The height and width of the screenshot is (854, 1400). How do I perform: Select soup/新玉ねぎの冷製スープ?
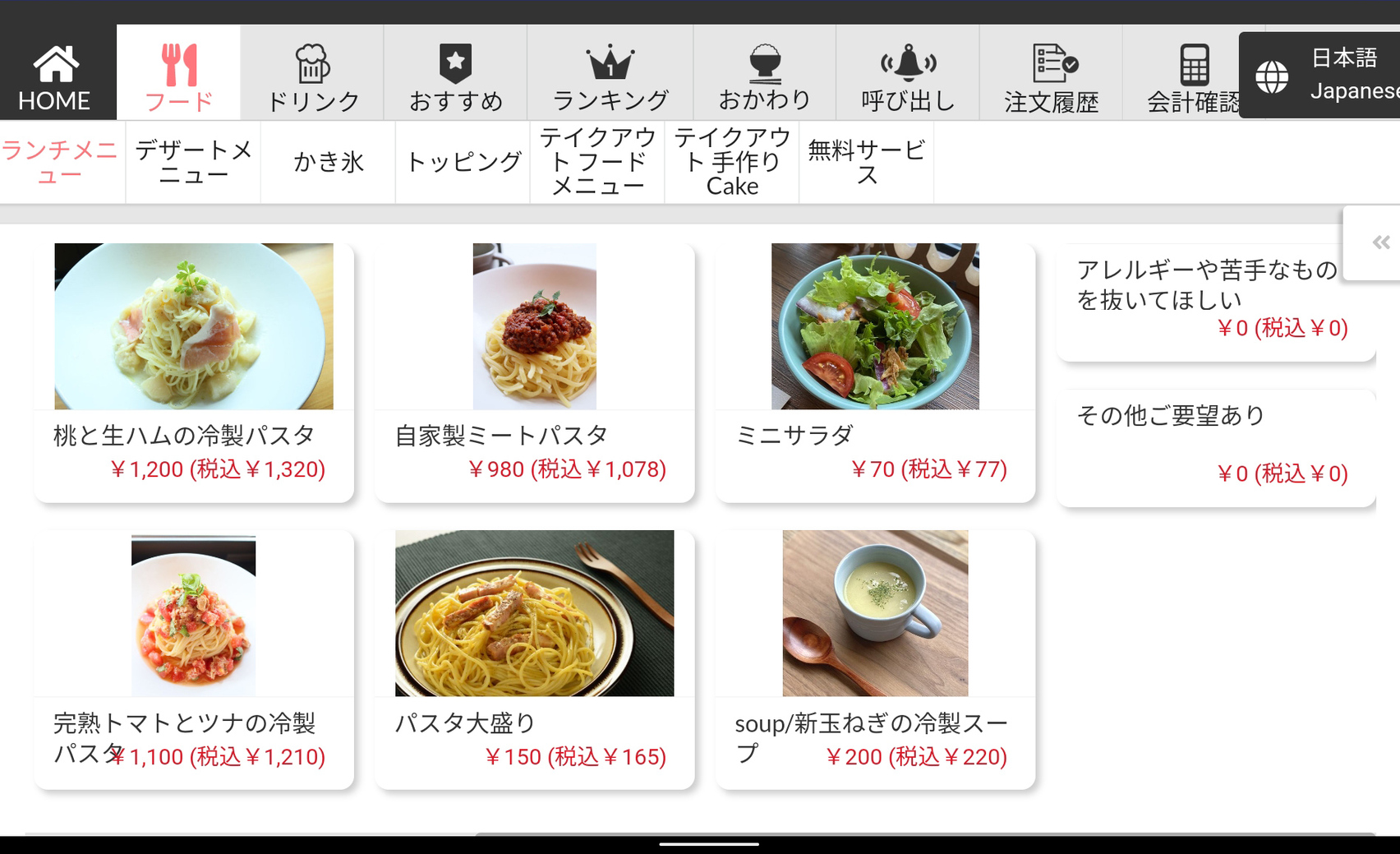coord(875,659)
